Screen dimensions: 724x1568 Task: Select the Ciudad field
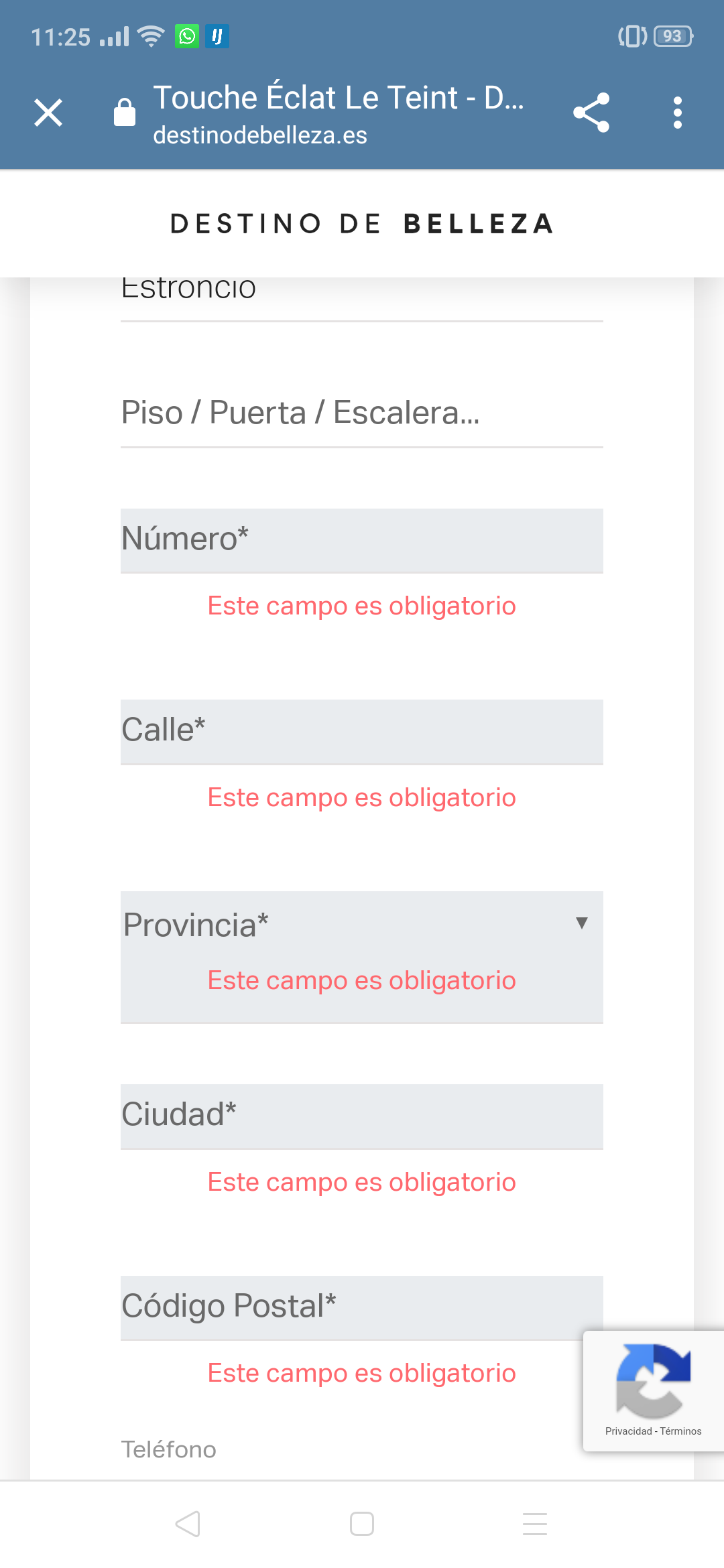[362, 1116]
